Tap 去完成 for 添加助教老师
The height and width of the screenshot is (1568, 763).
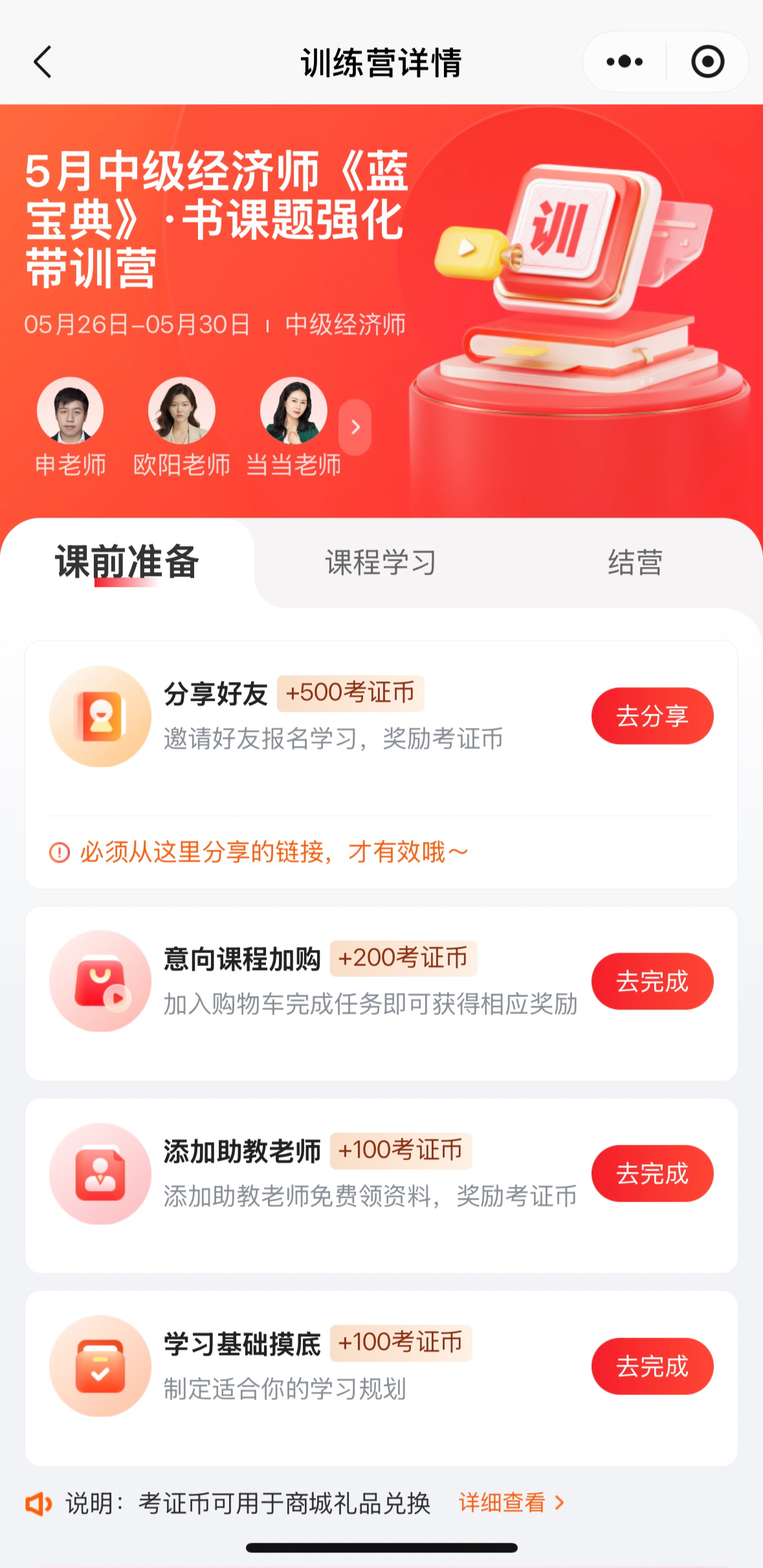[x=652, y=1173]
